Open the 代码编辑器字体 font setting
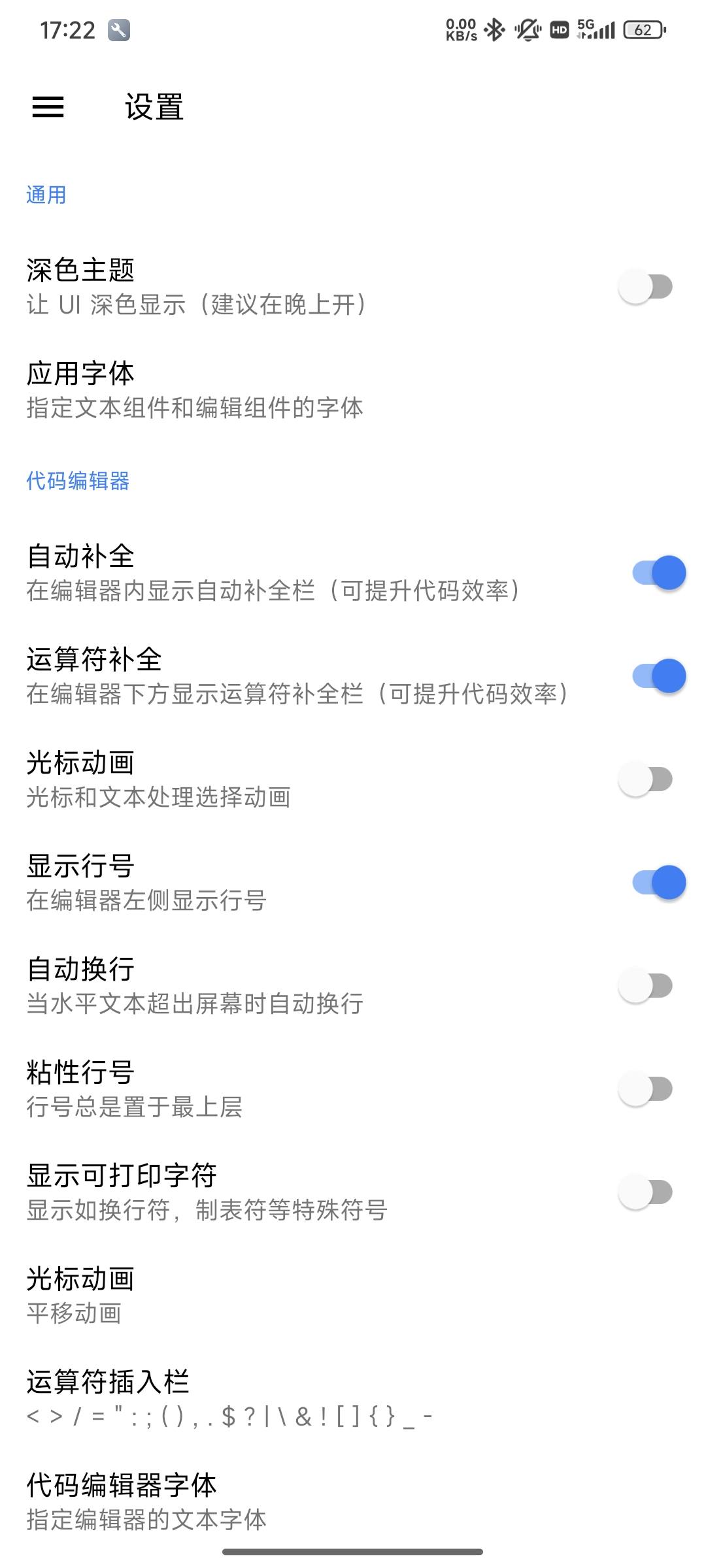Screen dimensions: 706x1568 [x=146, y=1502]
